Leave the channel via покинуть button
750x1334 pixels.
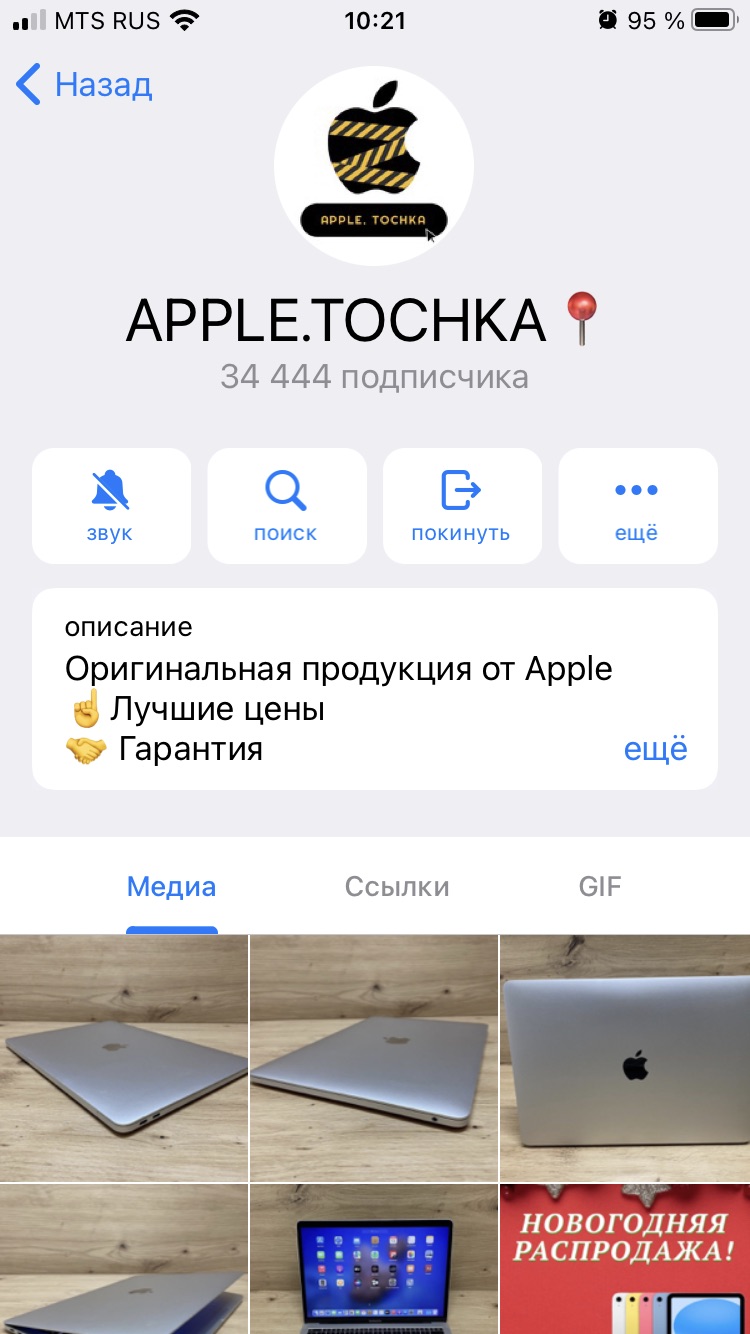coord(462,505)
